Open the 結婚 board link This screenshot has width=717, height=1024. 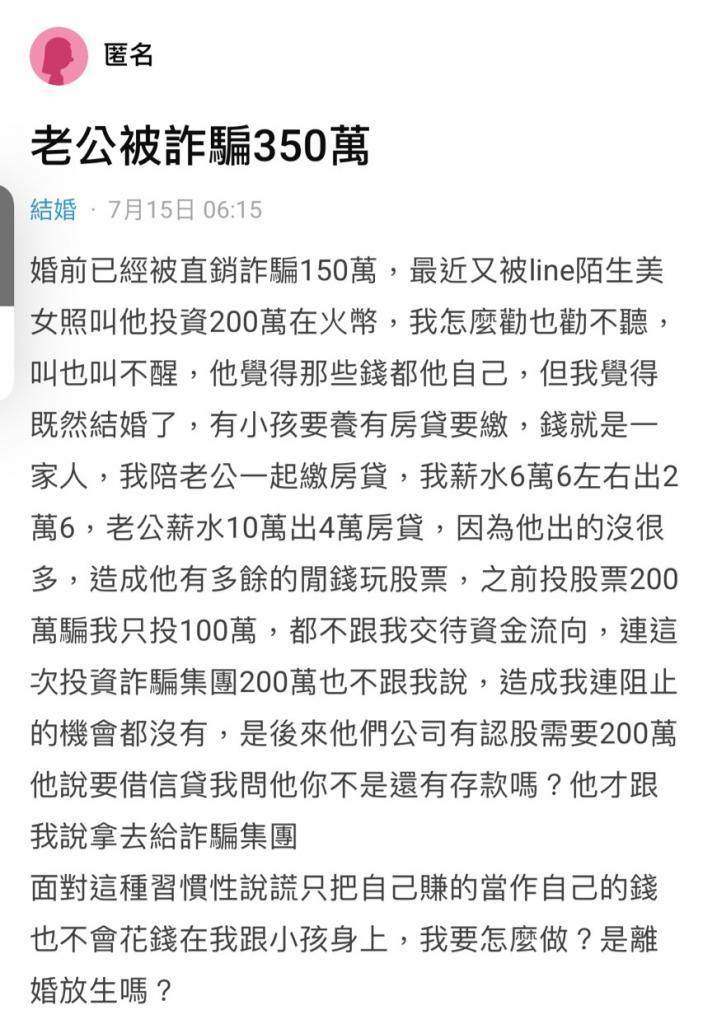coord(53,210)
